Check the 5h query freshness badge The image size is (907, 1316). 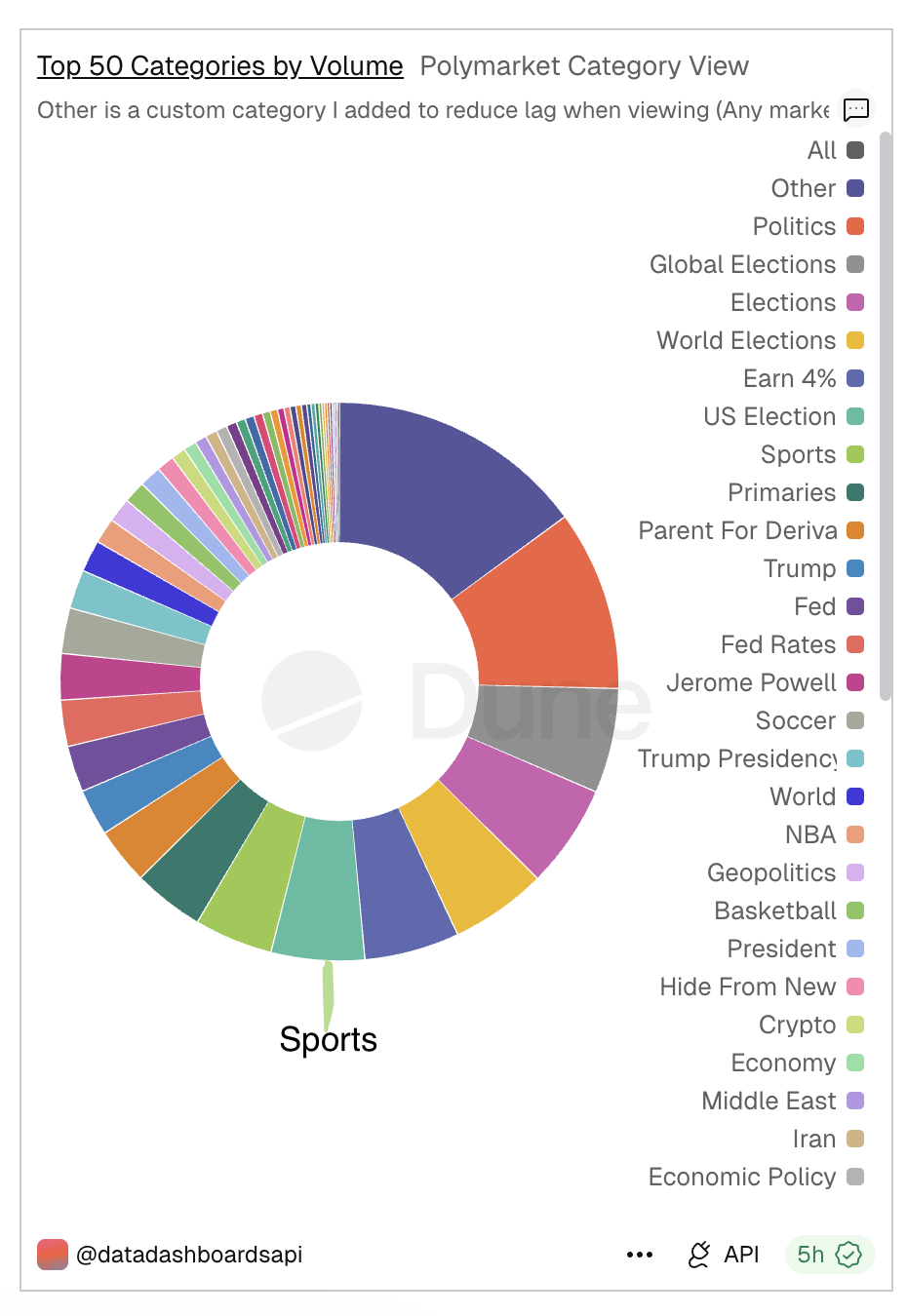coord(829,1255)
